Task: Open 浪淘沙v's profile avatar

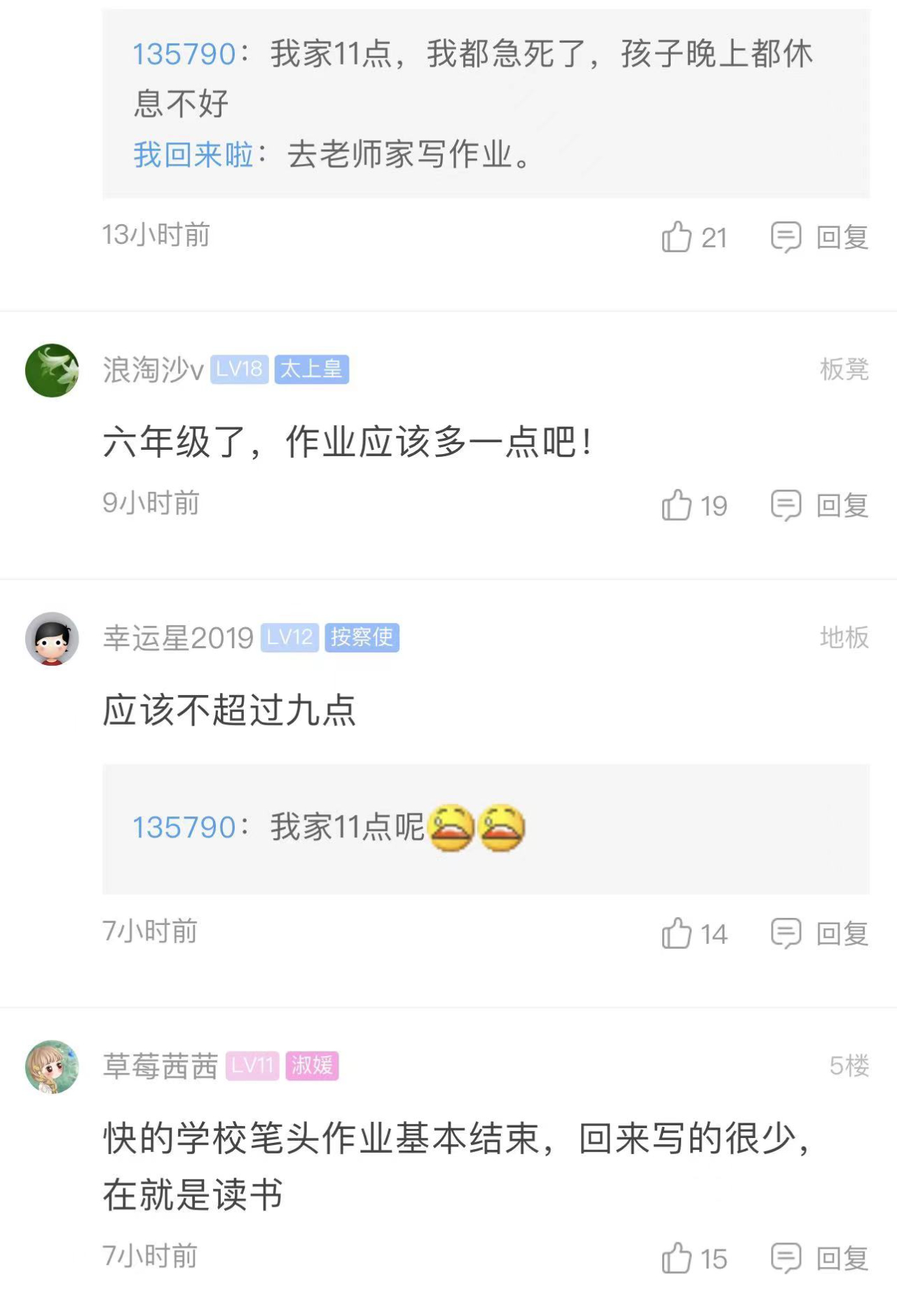Action: click(52, 370)
